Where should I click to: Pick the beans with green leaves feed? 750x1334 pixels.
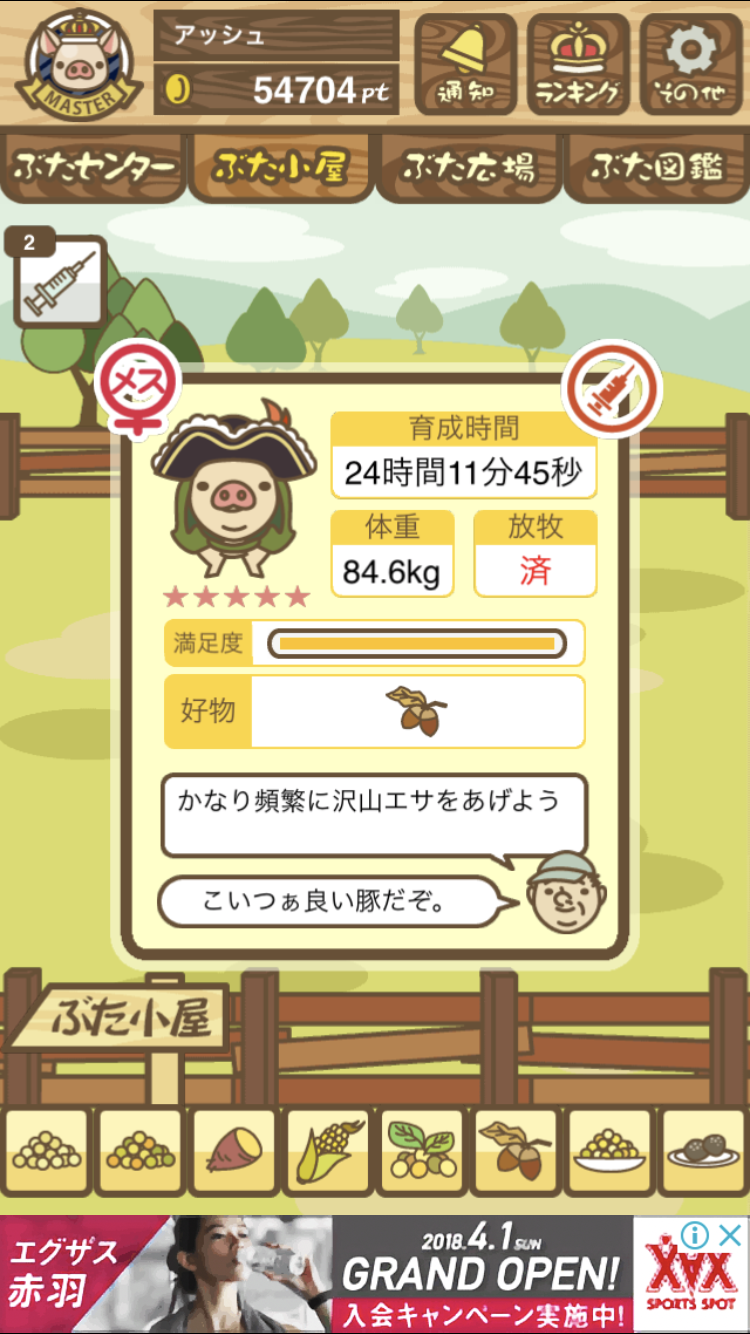(422, 1152)
